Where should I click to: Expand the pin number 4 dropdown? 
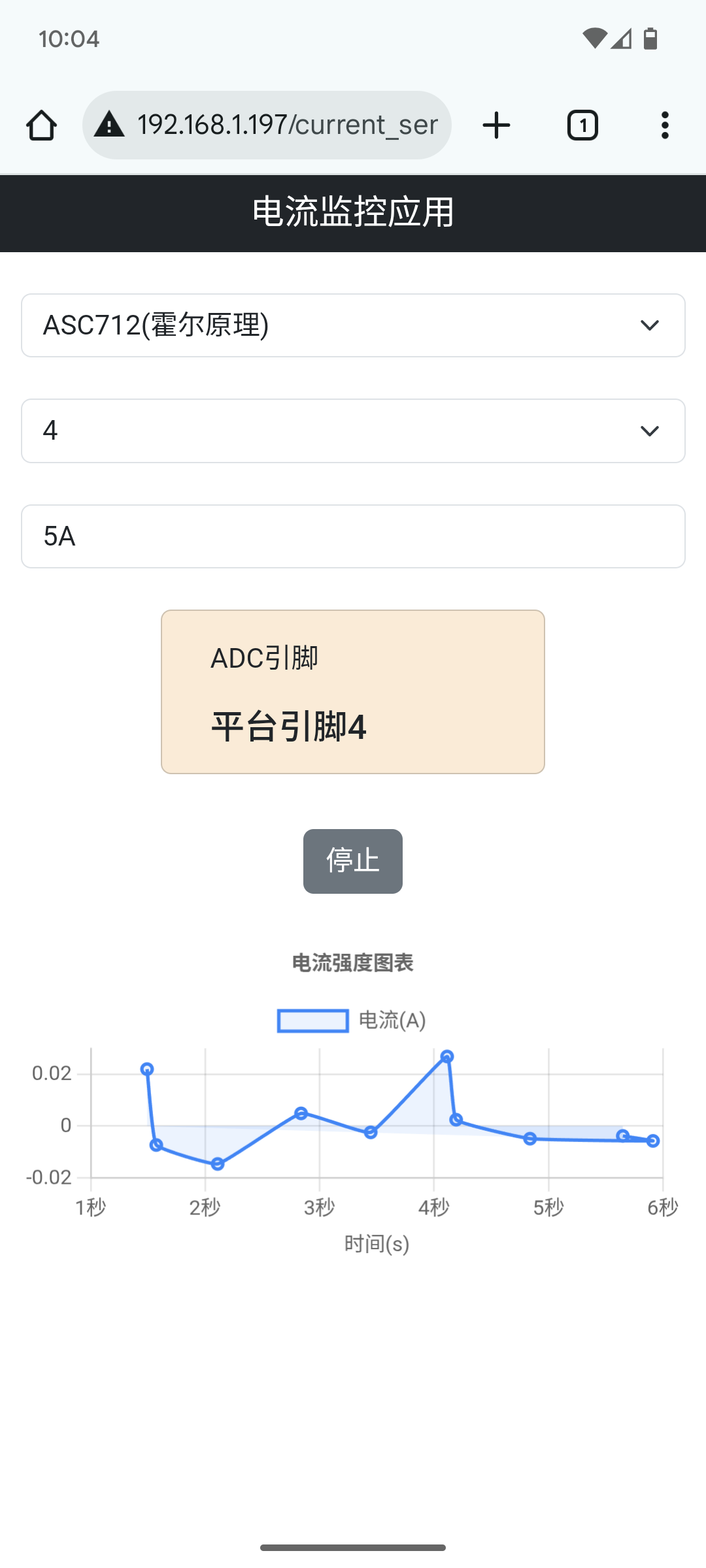[353, 431]
